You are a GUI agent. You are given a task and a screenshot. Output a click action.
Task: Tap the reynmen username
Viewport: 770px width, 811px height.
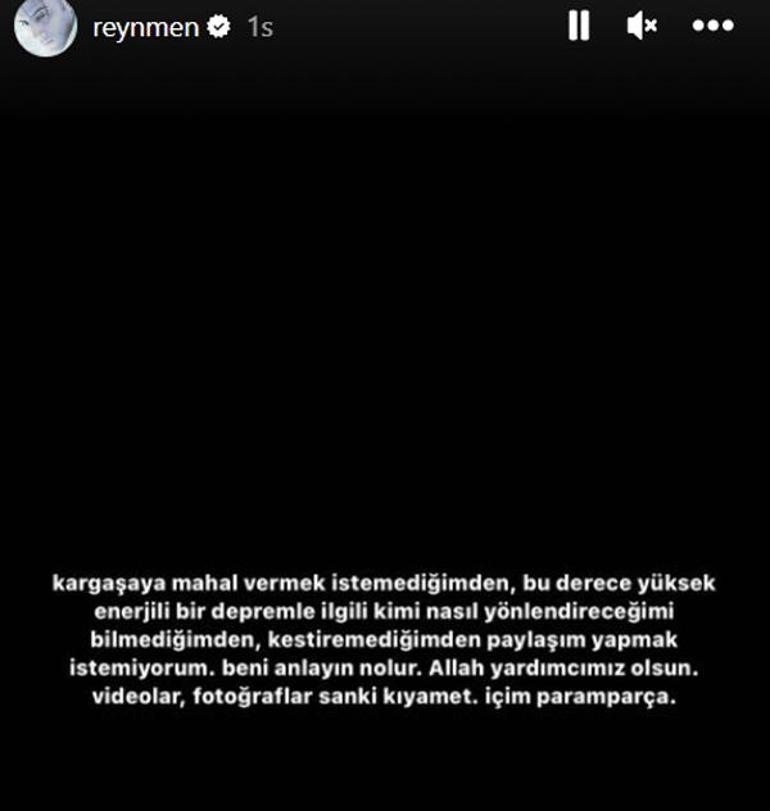pos(145,28)
